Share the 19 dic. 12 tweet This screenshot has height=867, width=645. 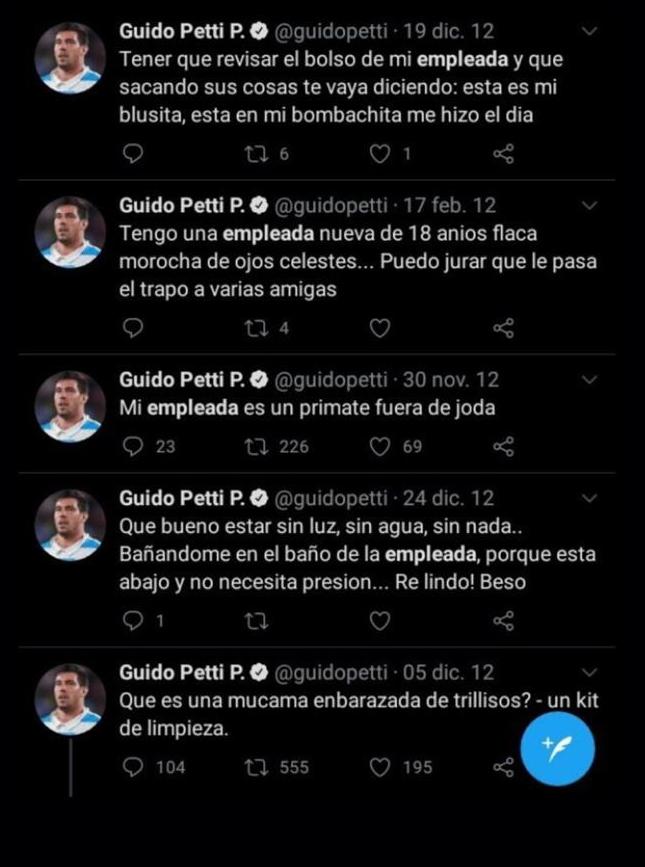coord(504,154)
